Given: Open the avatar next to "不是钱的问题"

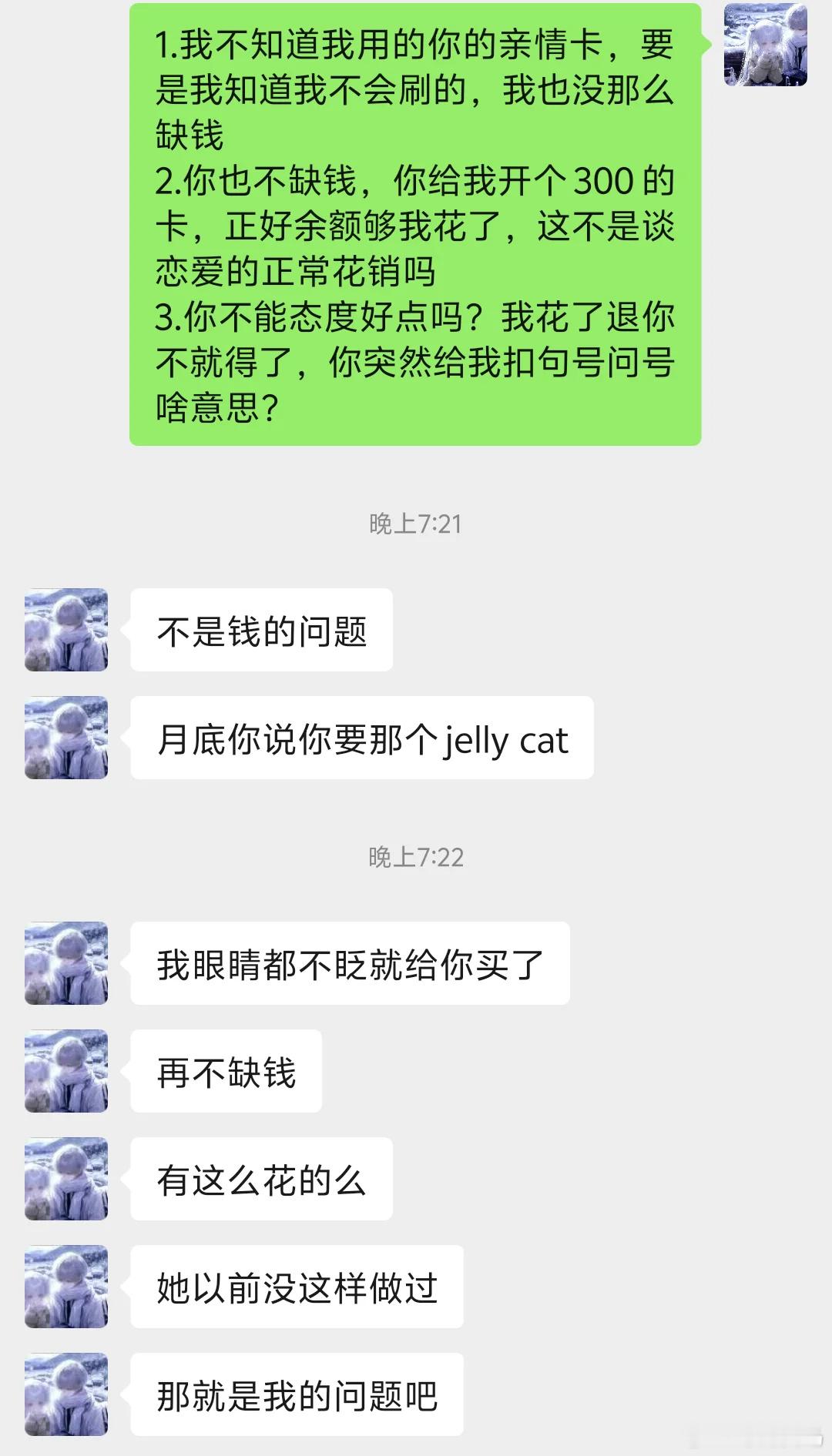Looking at the screenshot, I should (x=65, y=629).
